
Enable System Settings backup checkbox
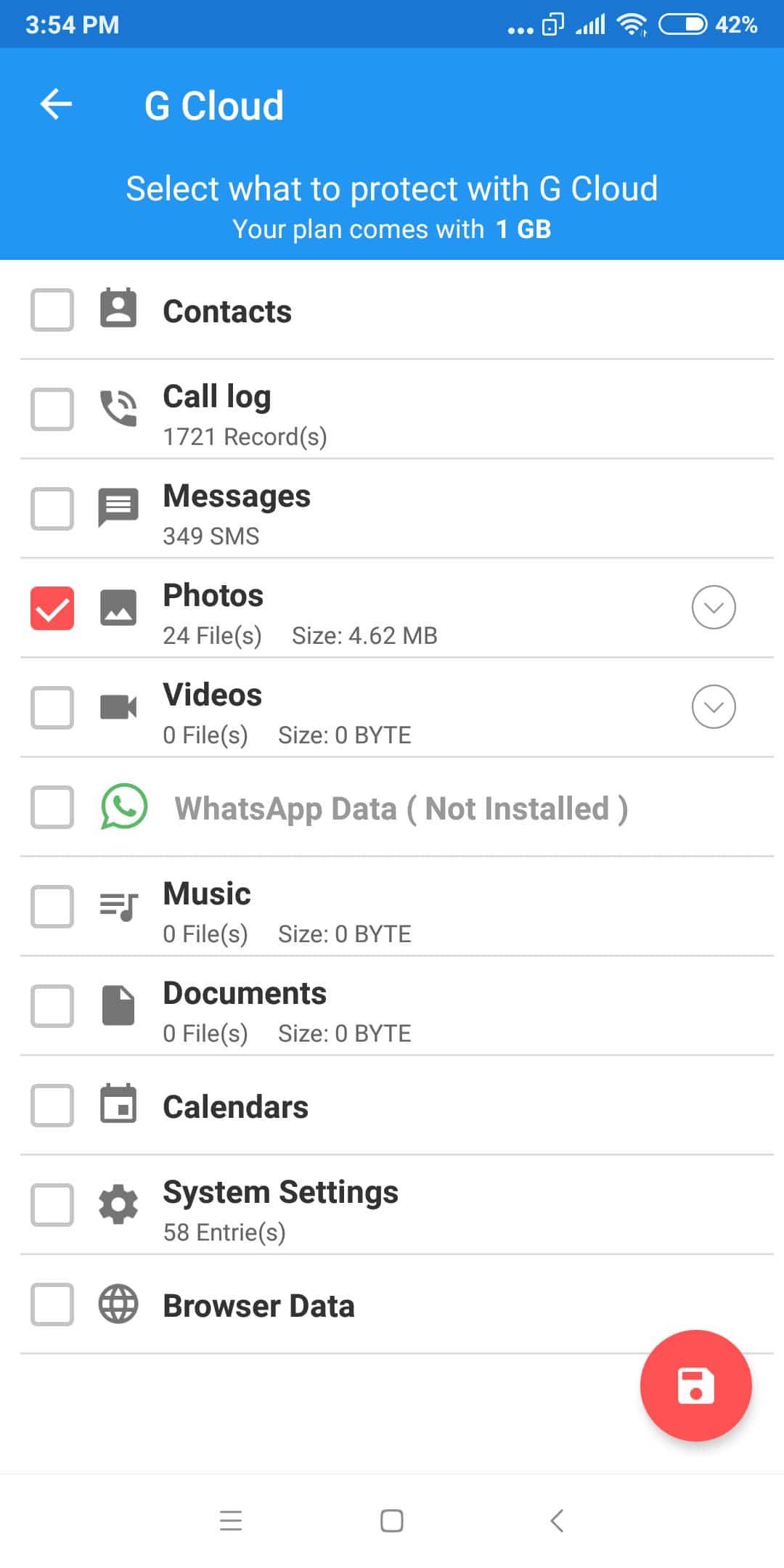[x=52, y=1205]
